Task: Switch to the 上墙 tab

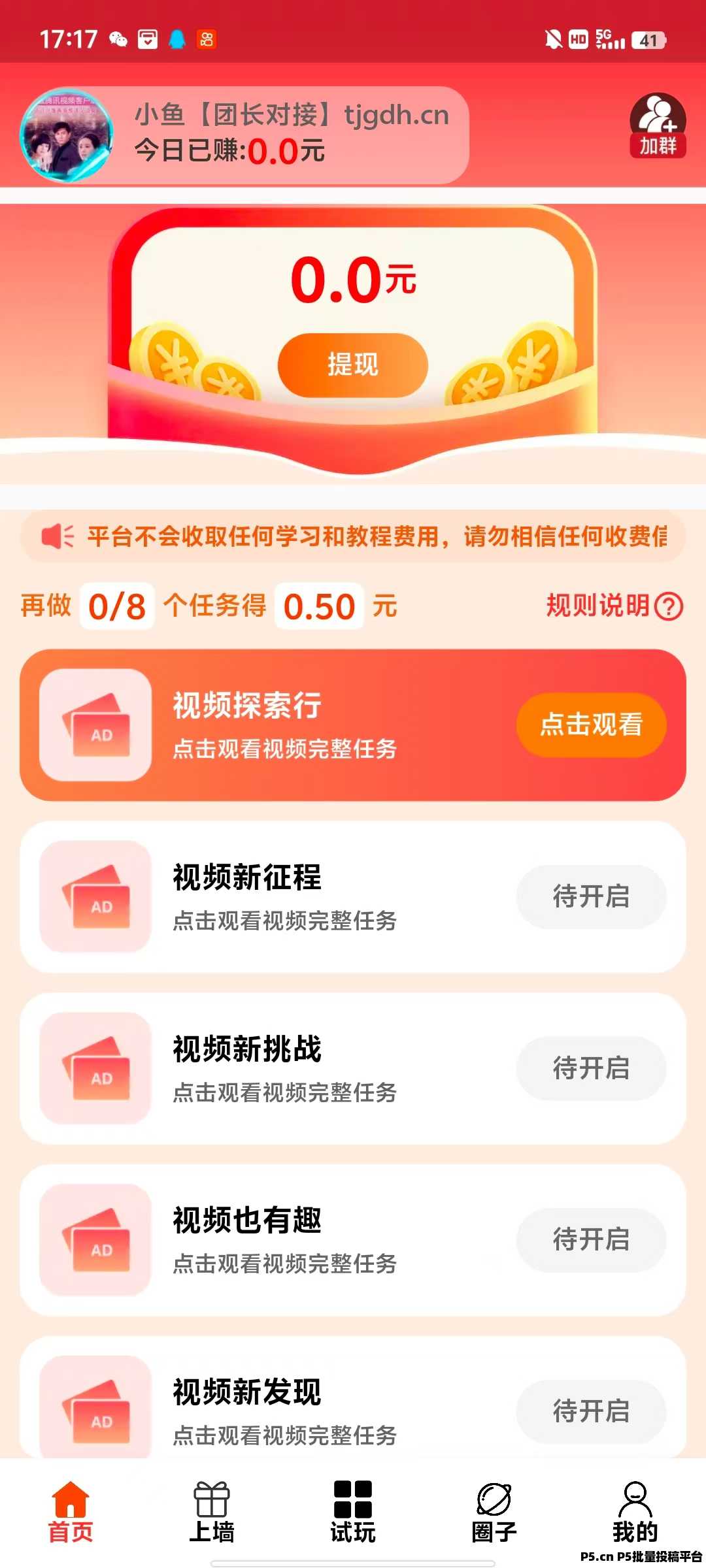Action: (x=212, y=1512)
